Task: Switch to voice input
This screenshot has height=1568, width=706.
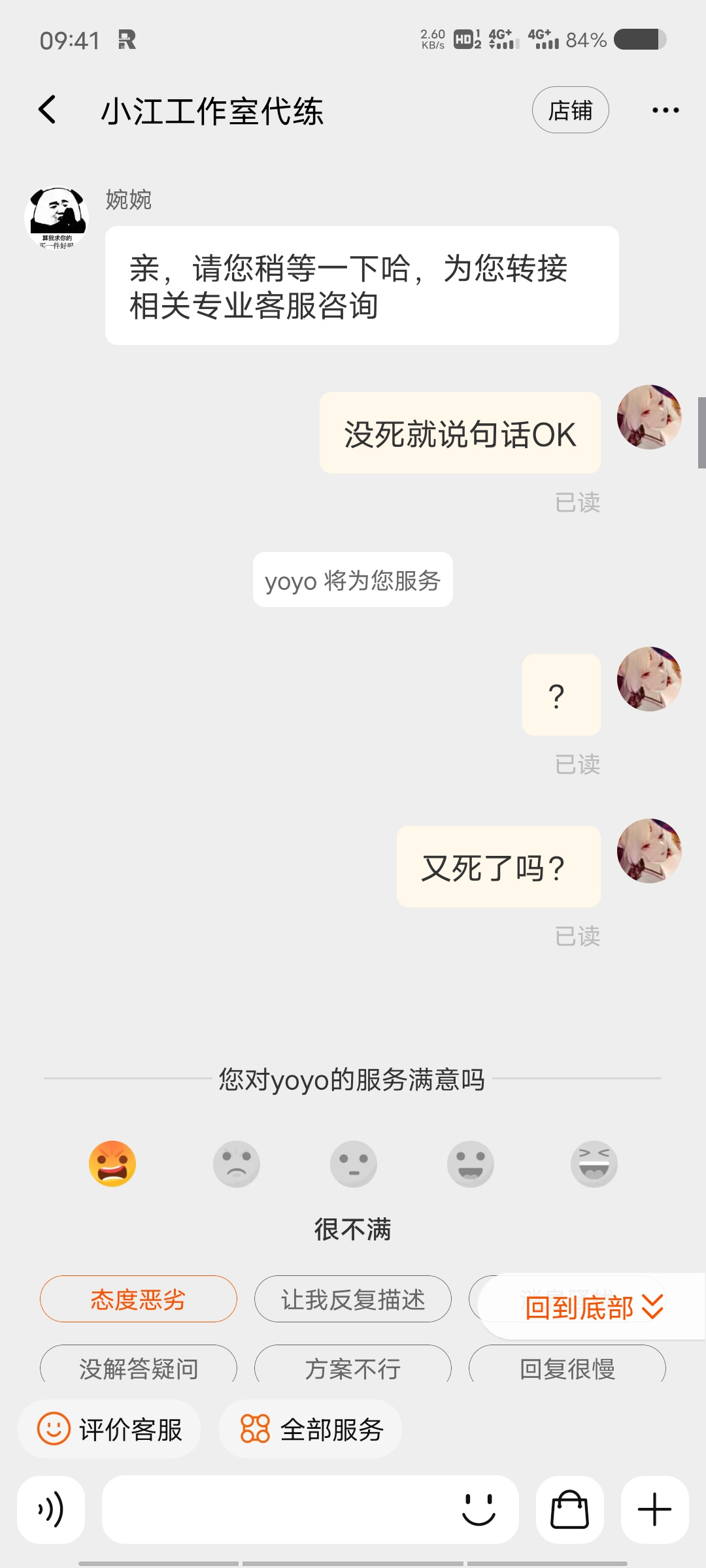Action: click(x=51, y=1509)
